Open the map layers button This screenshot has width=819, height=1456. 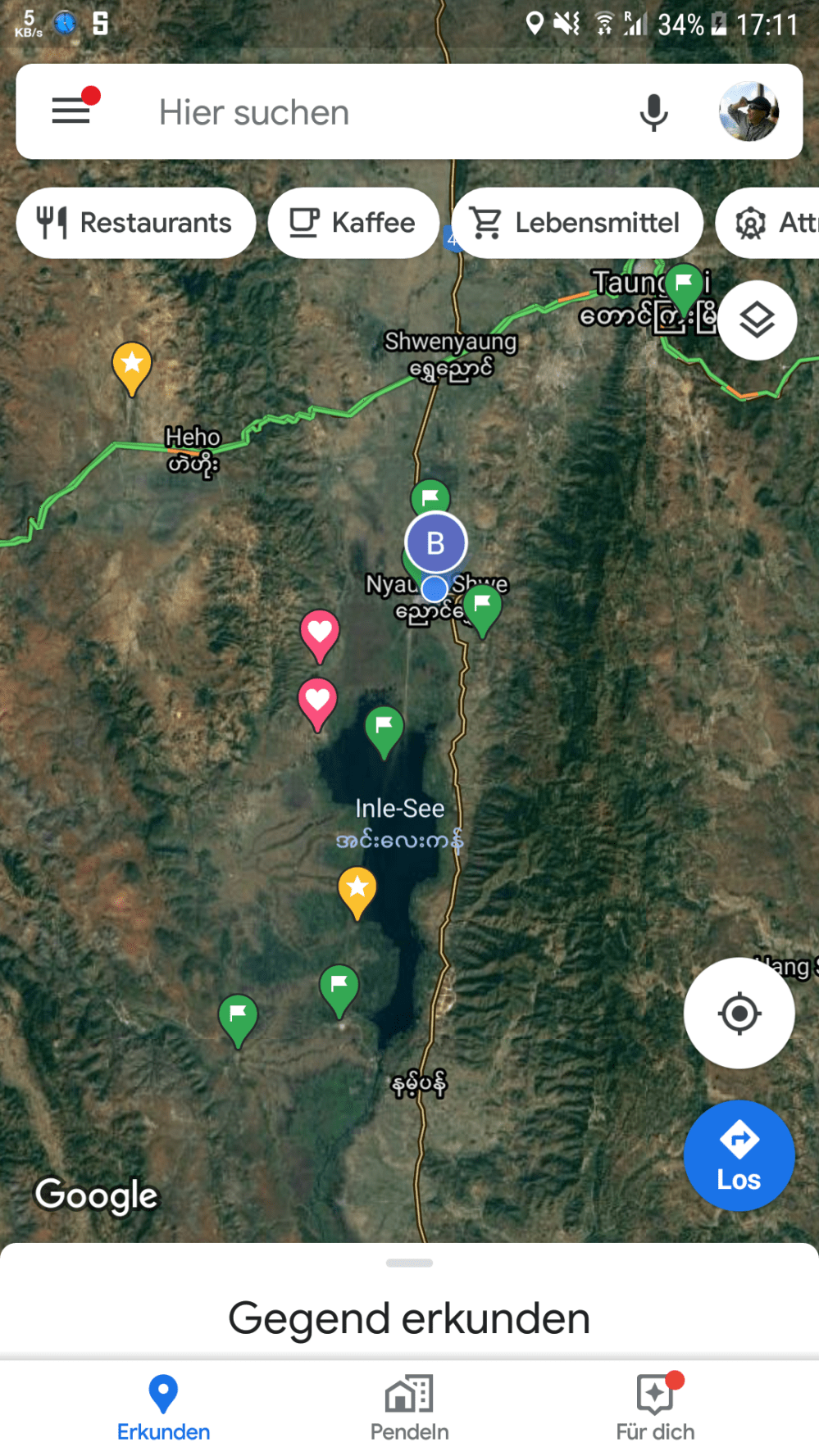click(757, 320)
